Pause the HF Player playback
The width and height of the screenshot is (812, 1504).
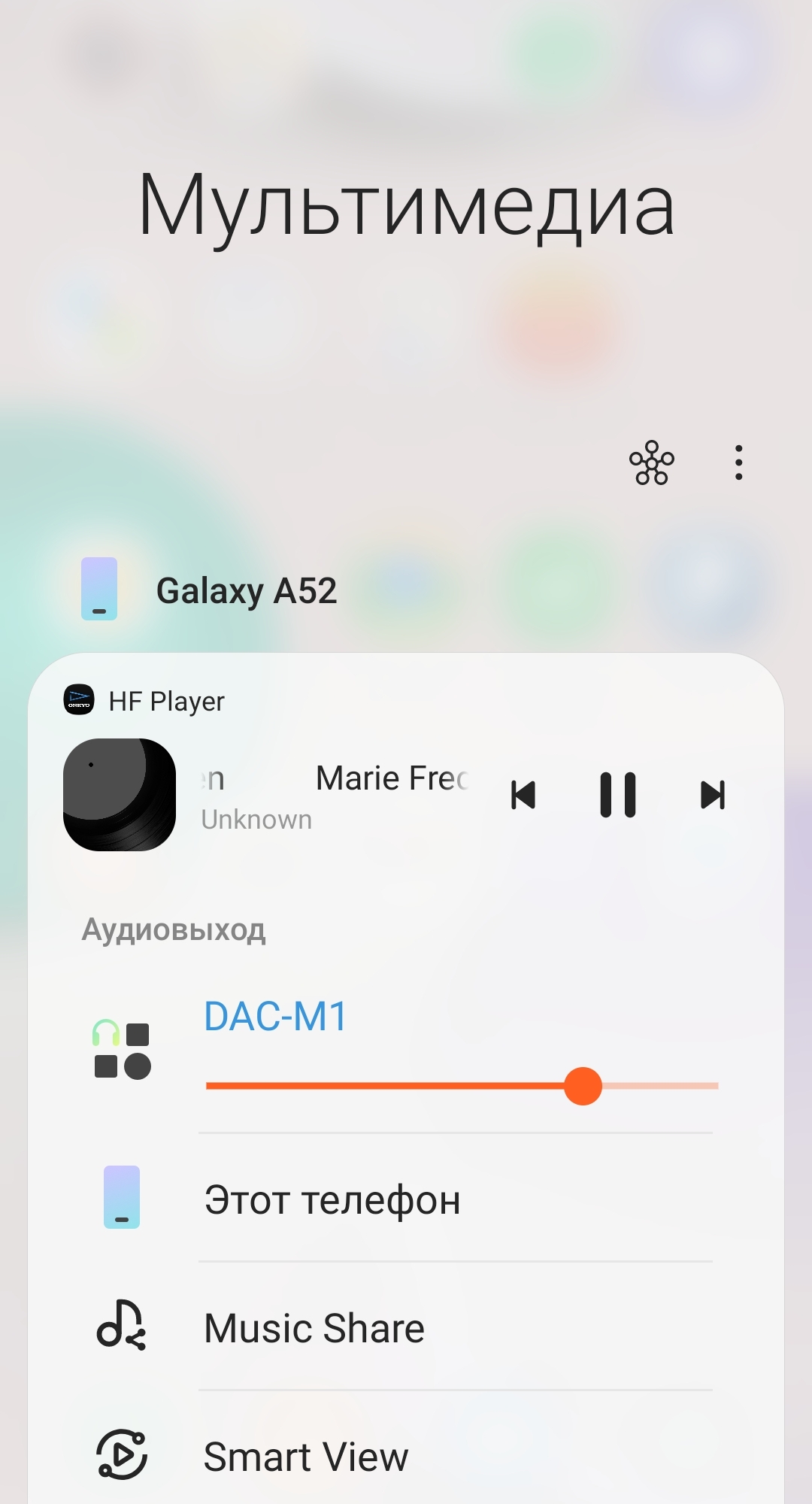pyautogui.click(x=618, y=795)
